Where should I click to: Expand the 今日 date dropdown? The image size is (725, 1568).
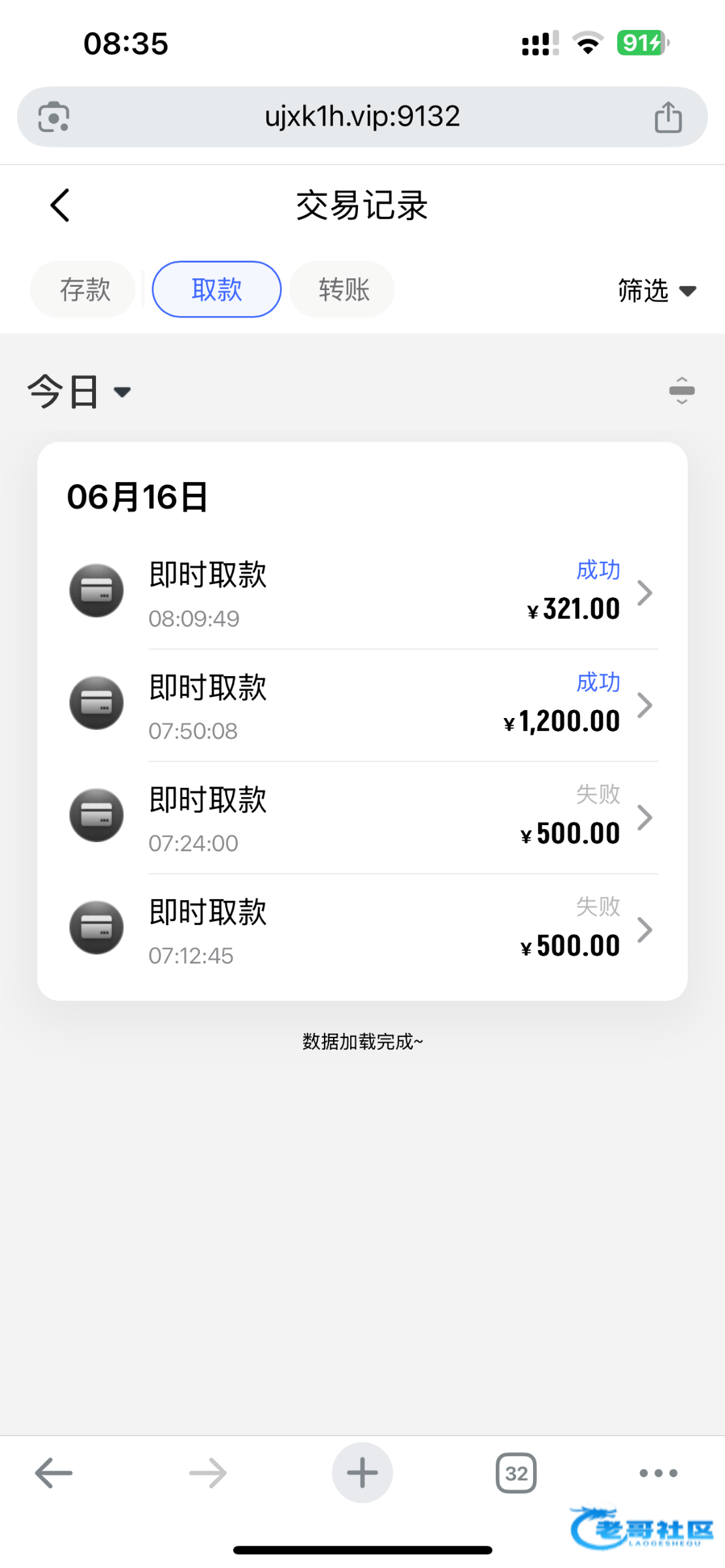point(80,391)
